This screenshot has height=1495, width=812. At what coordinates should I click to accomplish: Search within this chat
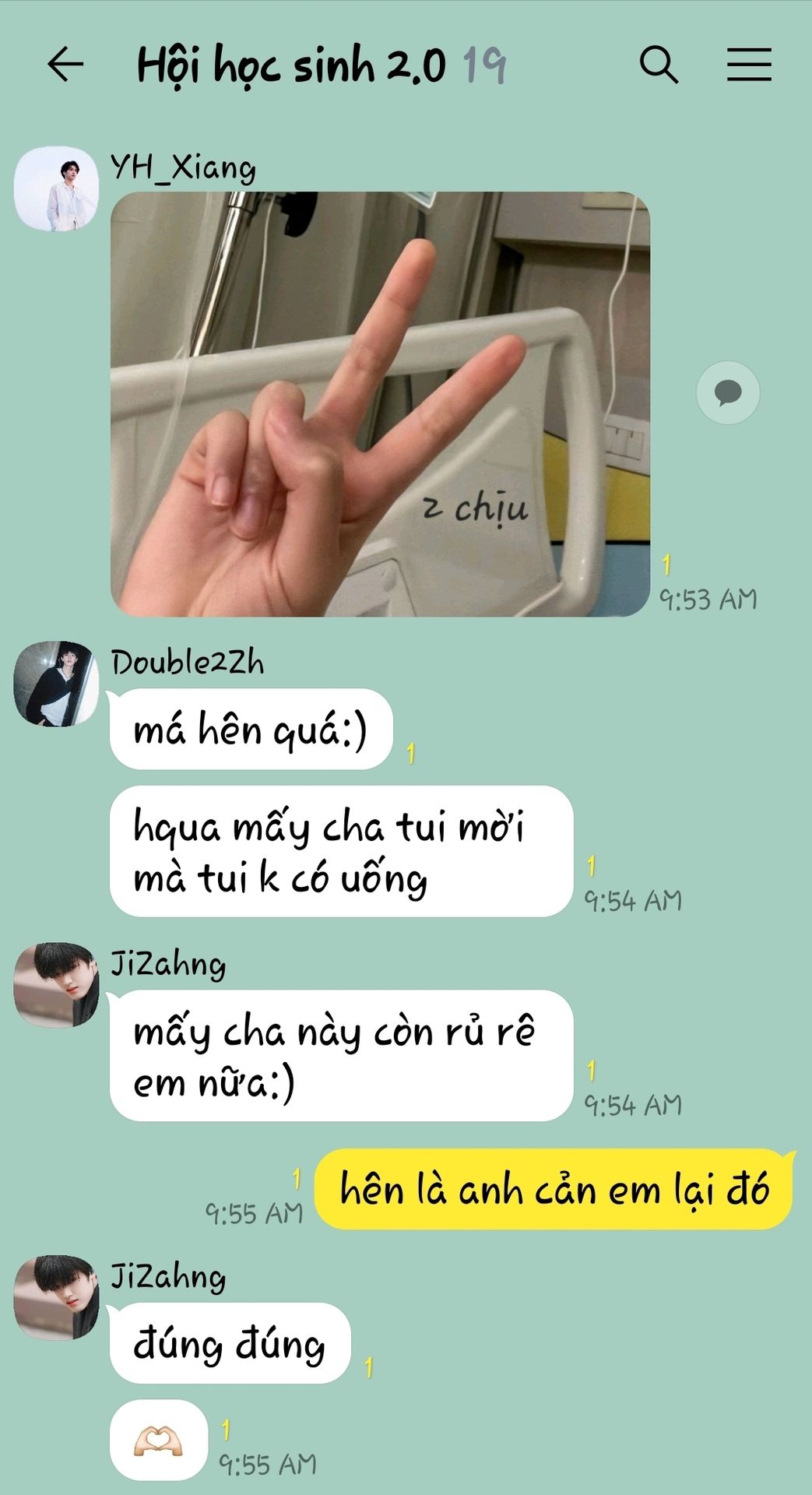(x=659, y=64)
